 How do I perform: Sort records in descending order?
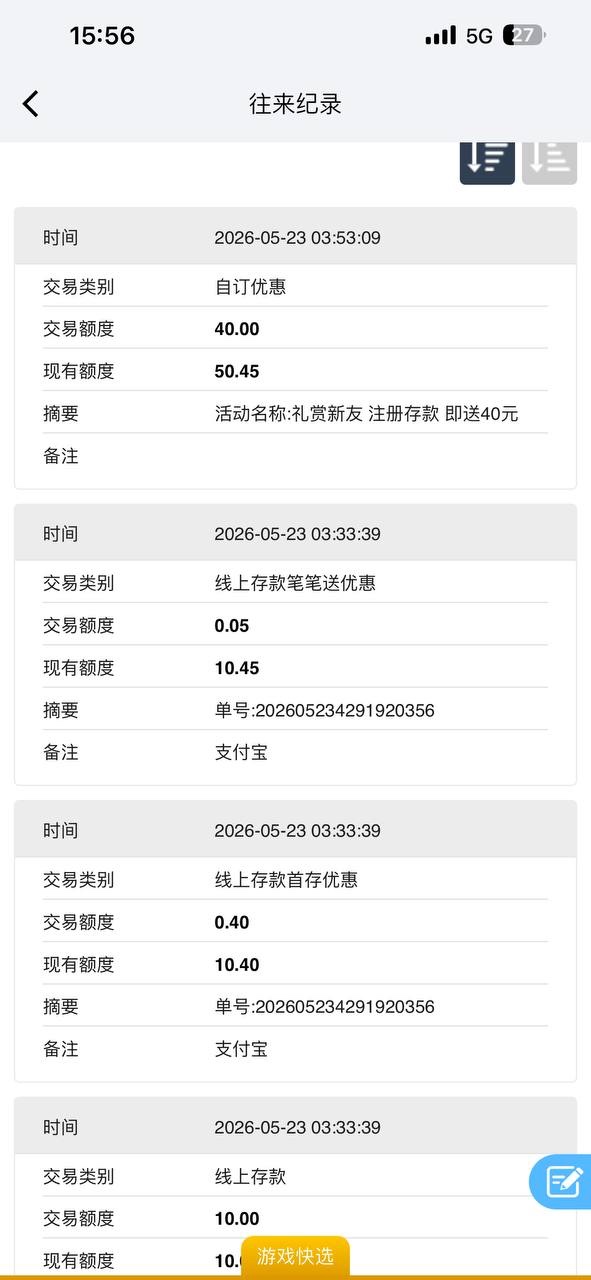(x=487, y=162)
